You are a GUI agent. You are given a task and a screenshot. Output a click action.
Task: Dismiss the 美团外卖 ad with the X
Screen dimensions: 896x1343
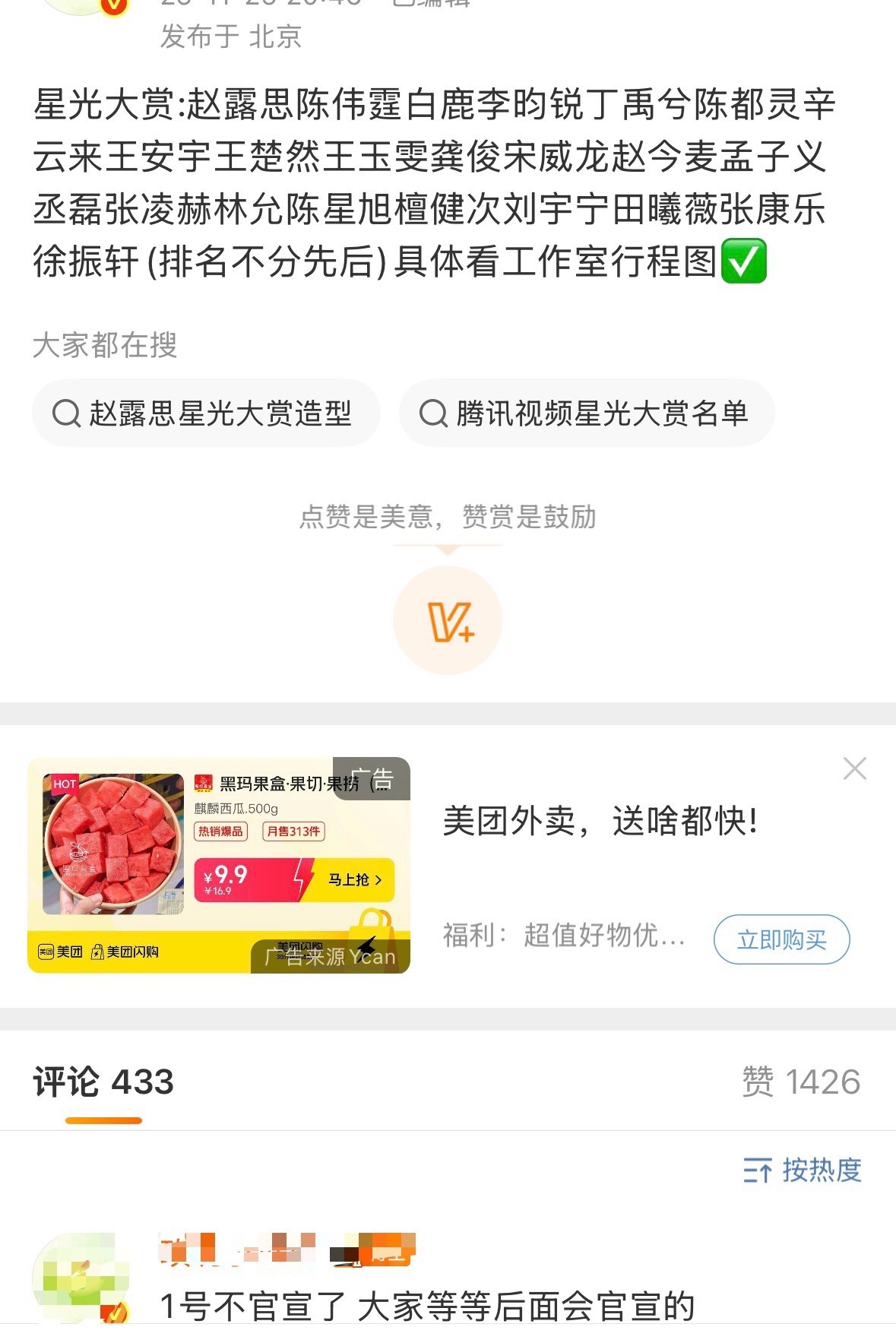pyautogui.click(x=855, y=768)
